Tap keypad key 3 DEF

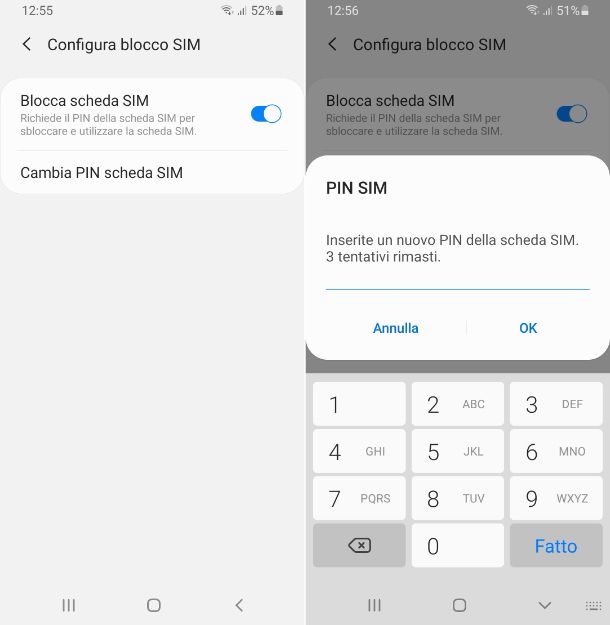pyautogui.click(x=556, y=405)
